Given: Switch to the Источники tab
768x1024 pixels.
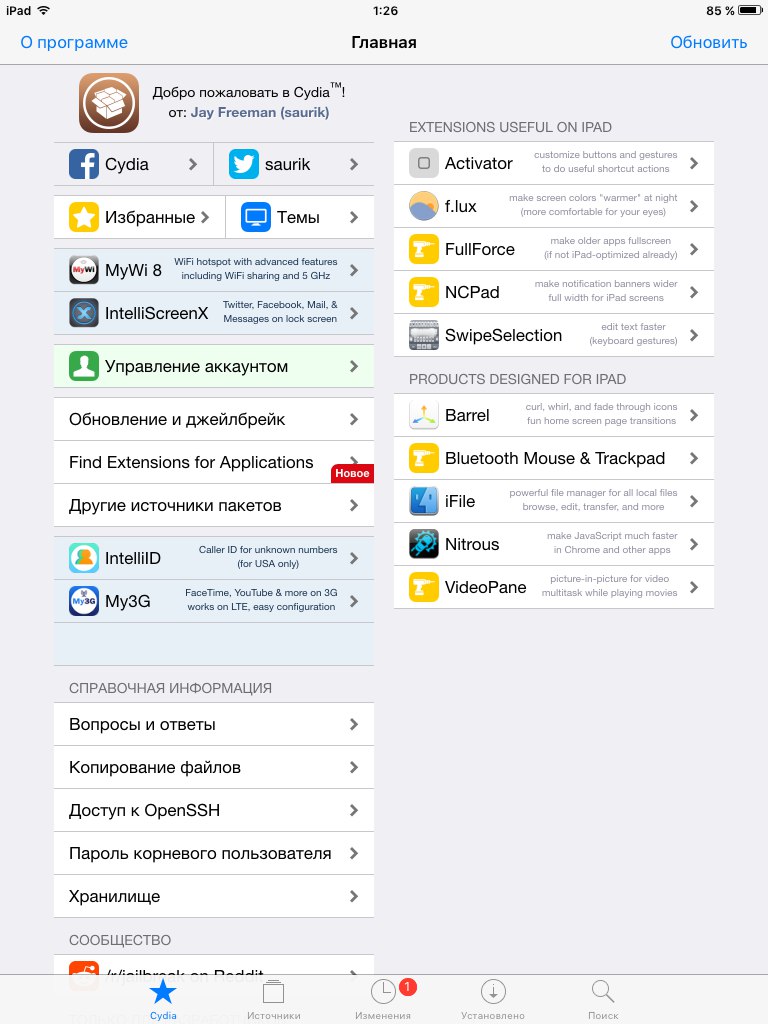Looking at the screenshot, I should coord(273,998).
